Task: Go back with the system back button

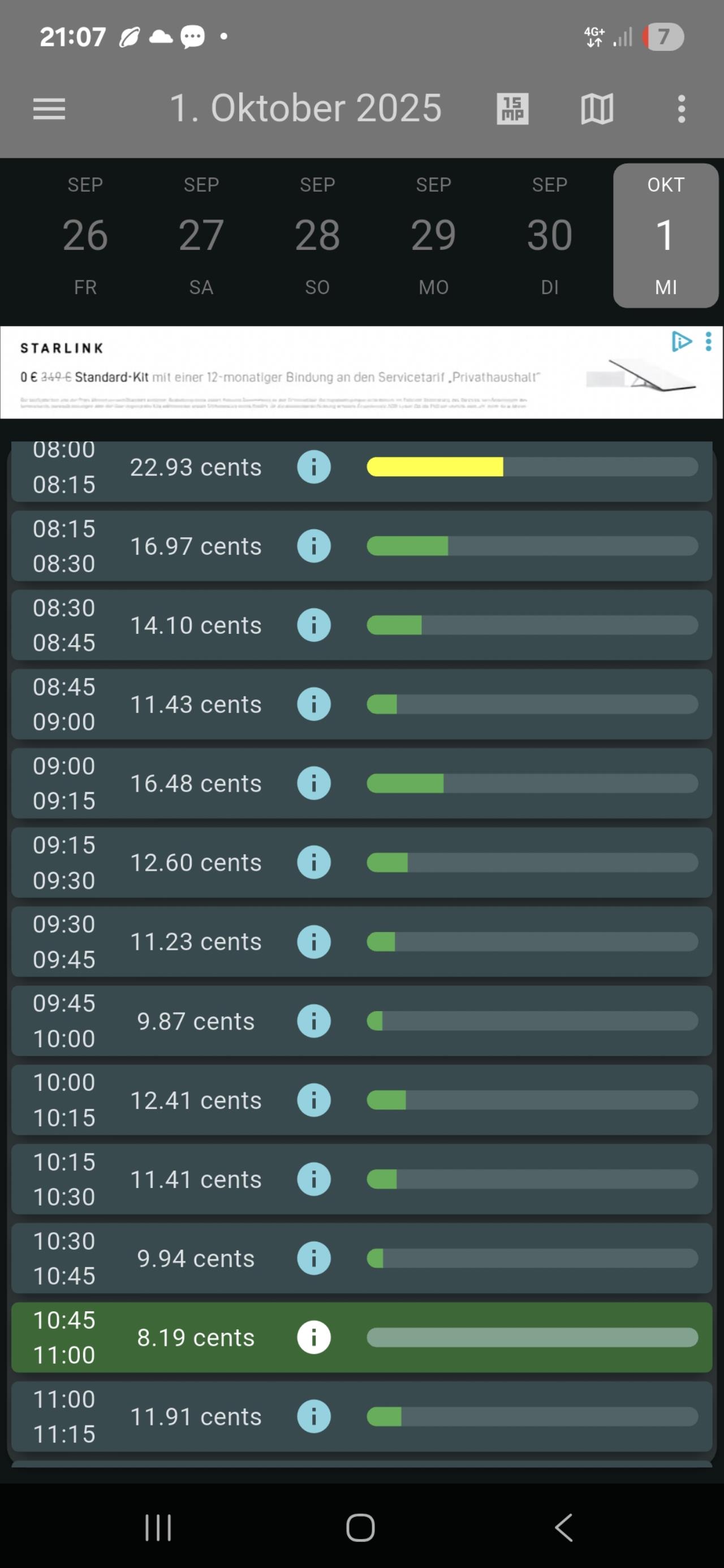Action: tap(564, 1527)
